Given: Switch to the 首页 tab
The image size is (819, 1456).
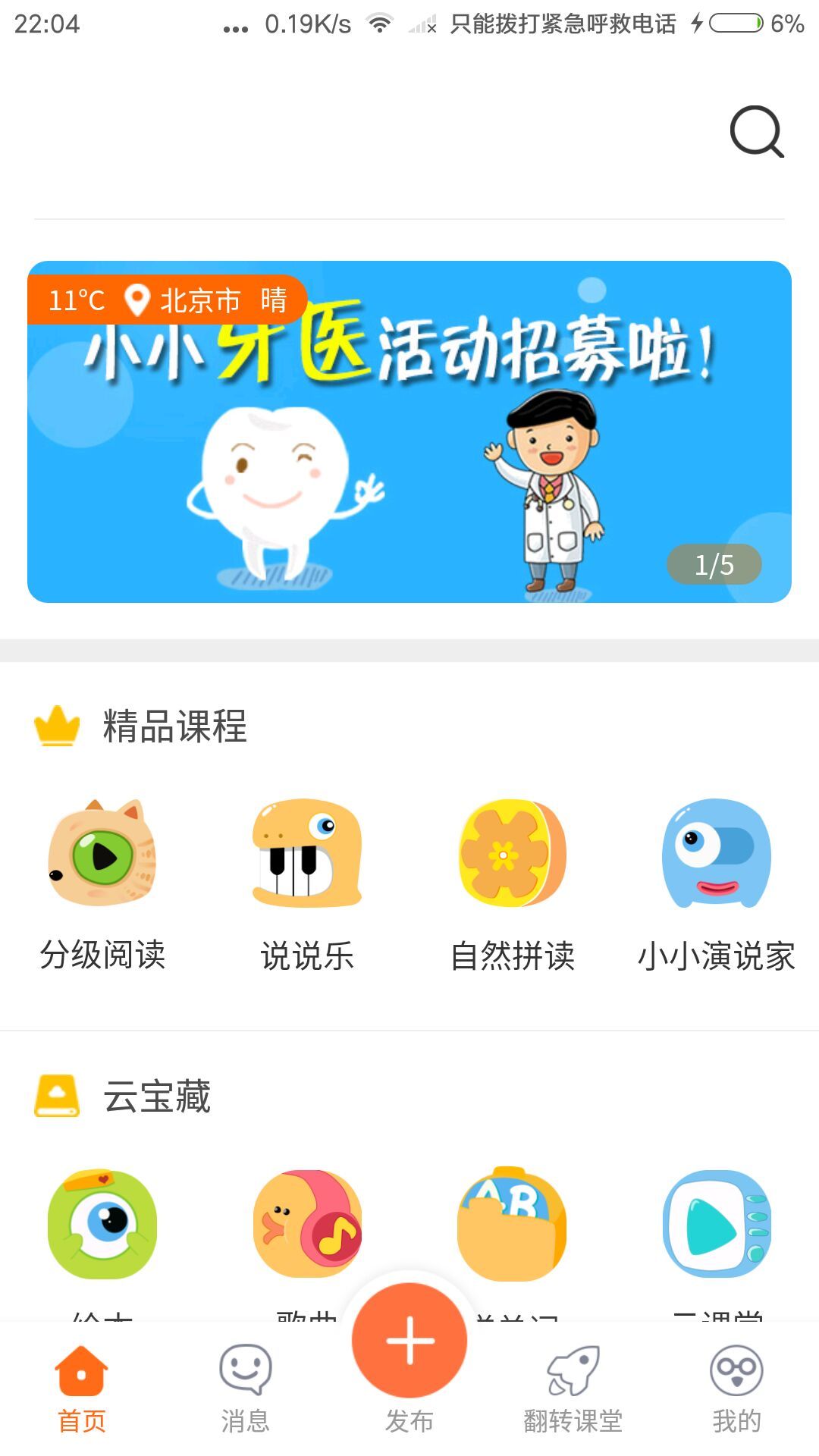Looking at the screenshot, I should coord(82,1389).
